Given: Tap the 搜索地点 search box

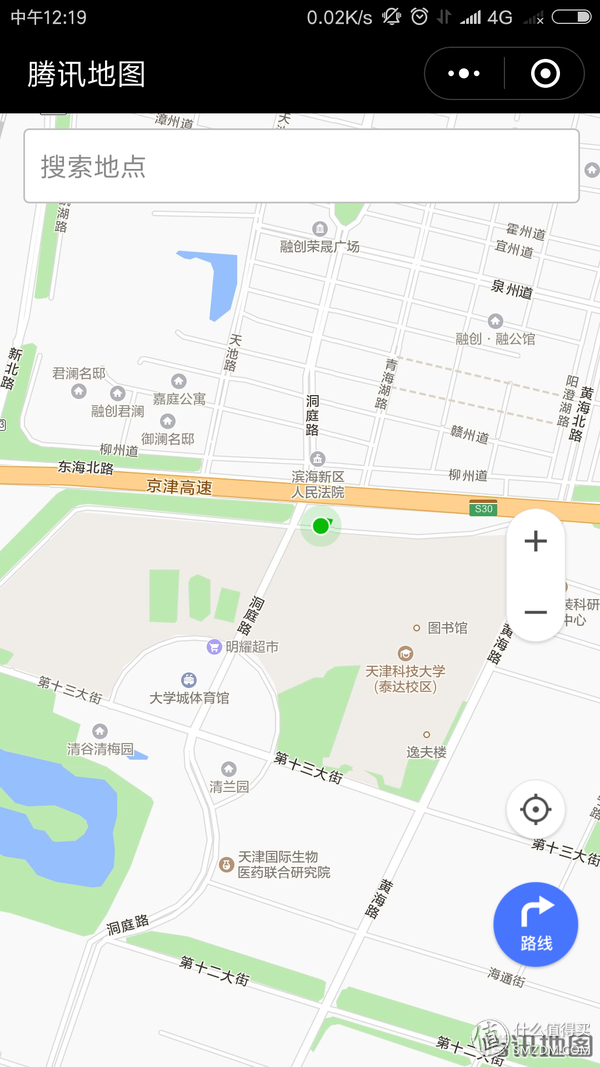Looking at the screenshot, I should pos(300,166).
